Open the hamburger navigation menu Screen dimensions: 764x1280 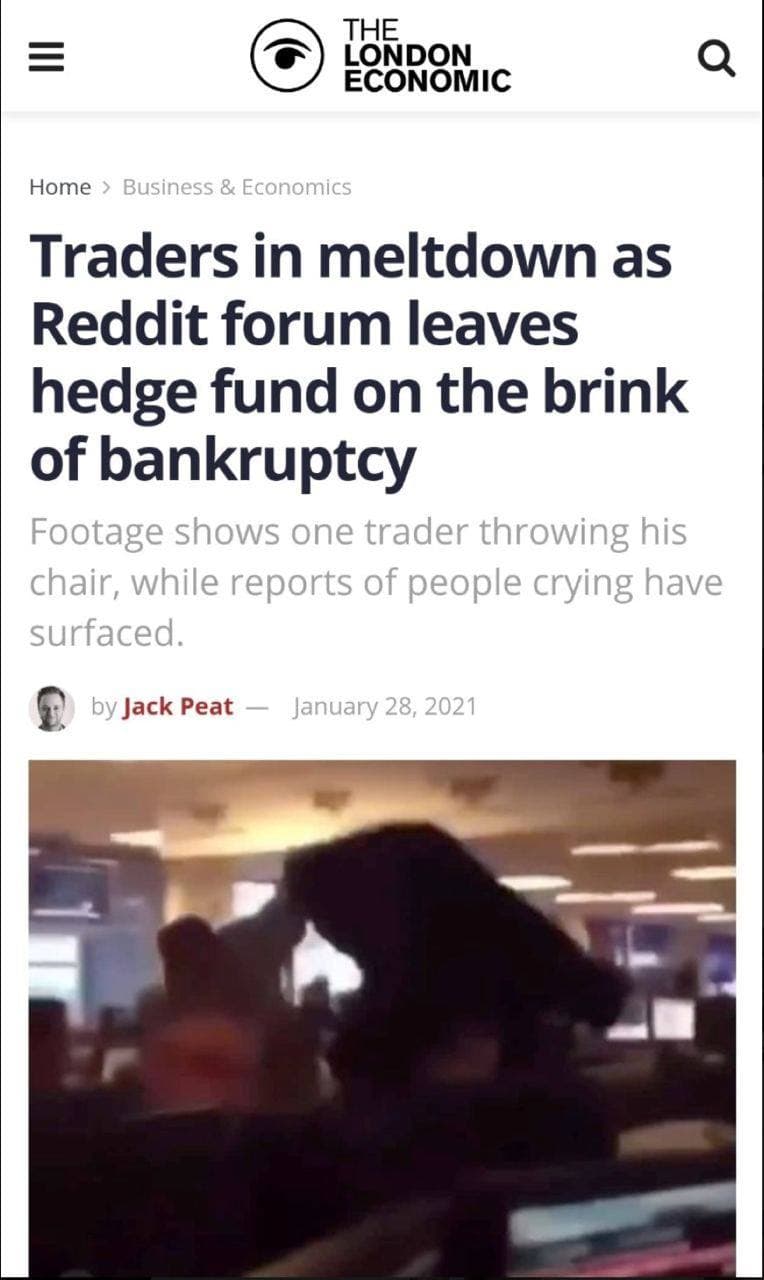click(46, 59)
